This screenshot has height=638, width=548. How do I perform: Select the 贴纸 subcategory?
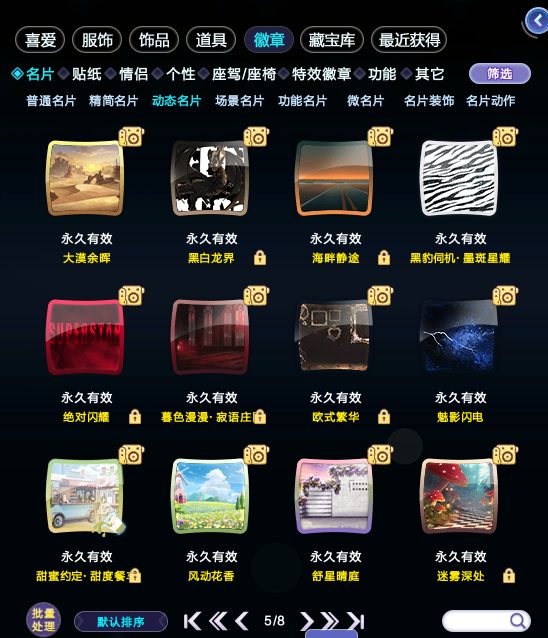(86, 74)
